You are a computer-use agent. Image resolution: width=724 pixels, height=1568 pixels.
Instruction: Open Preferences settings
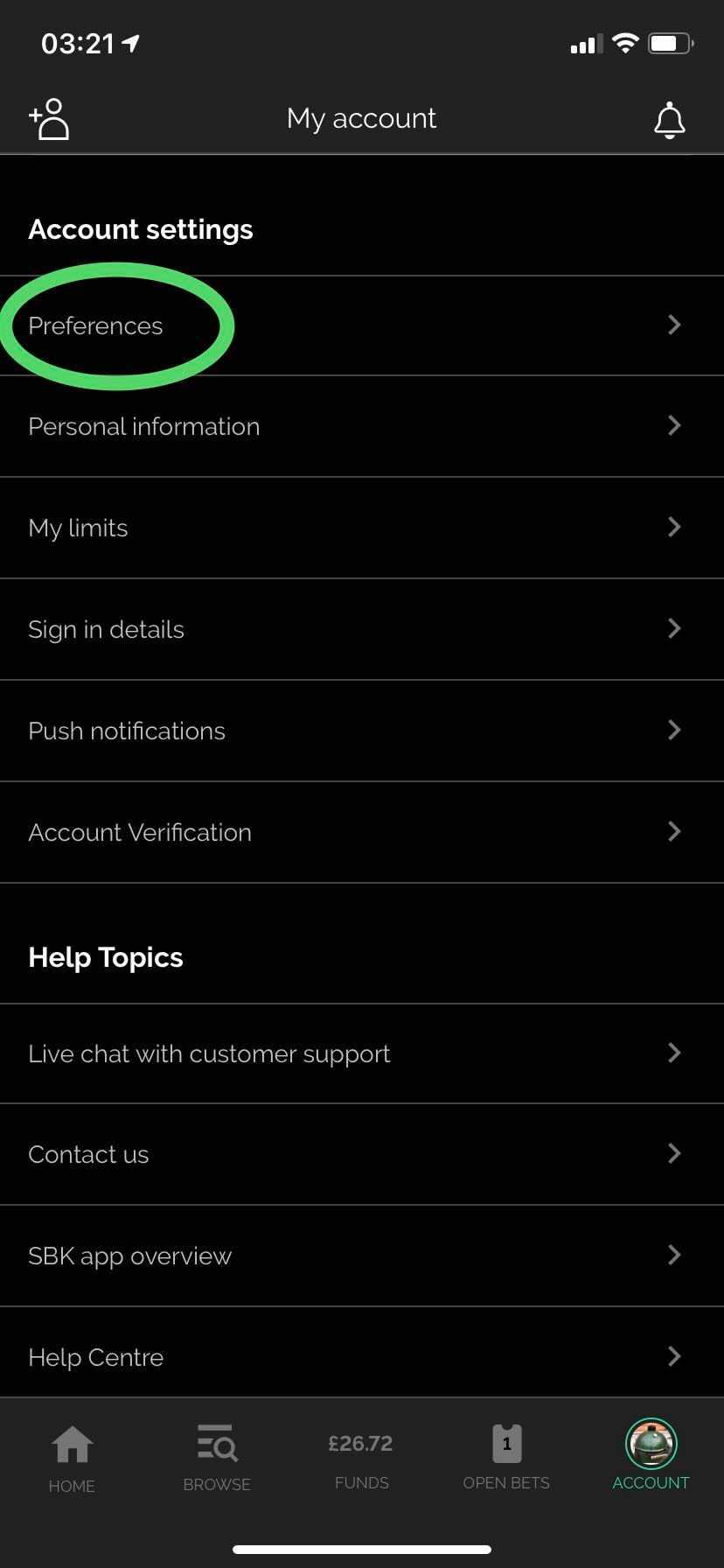[x=362, y=325]
